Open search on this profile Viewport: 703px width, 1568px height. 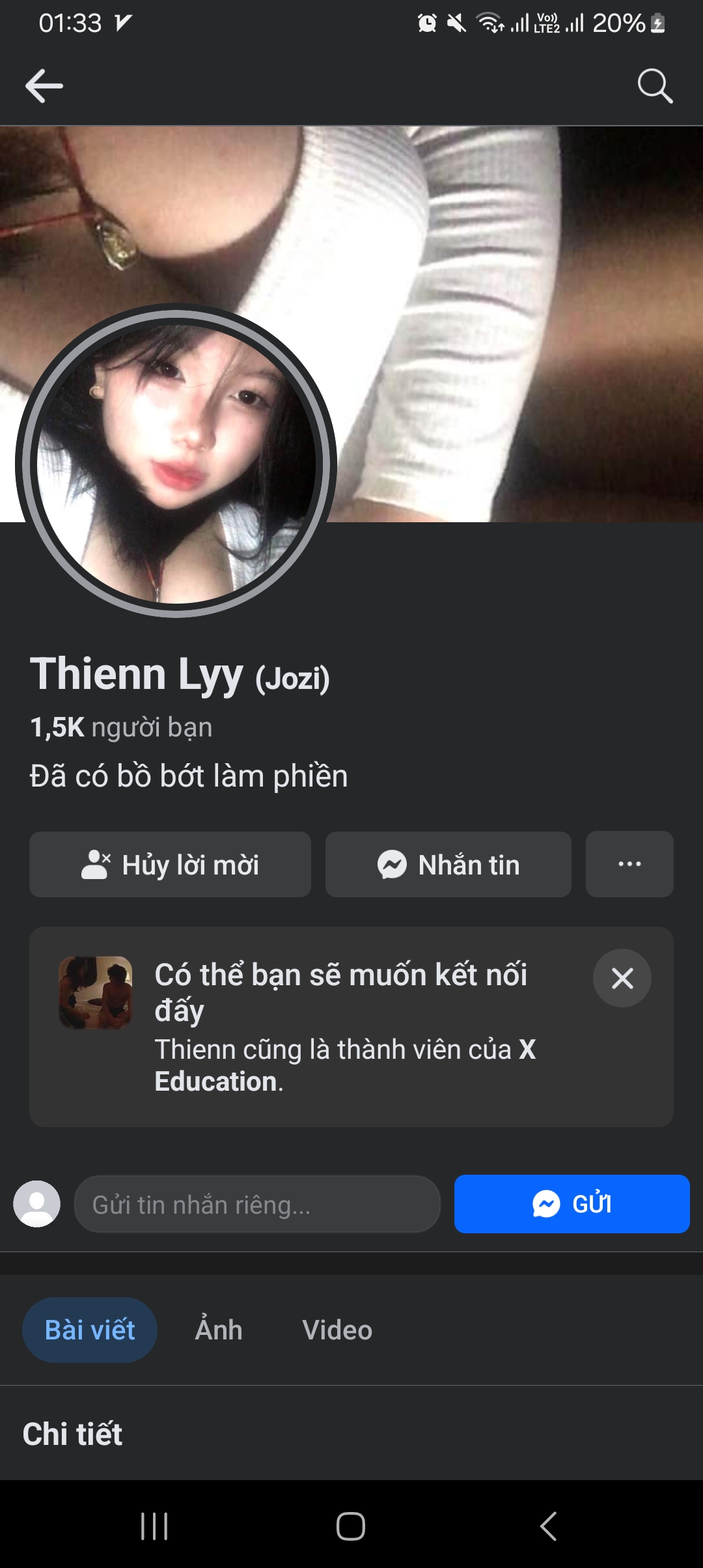tap(655, 86)
